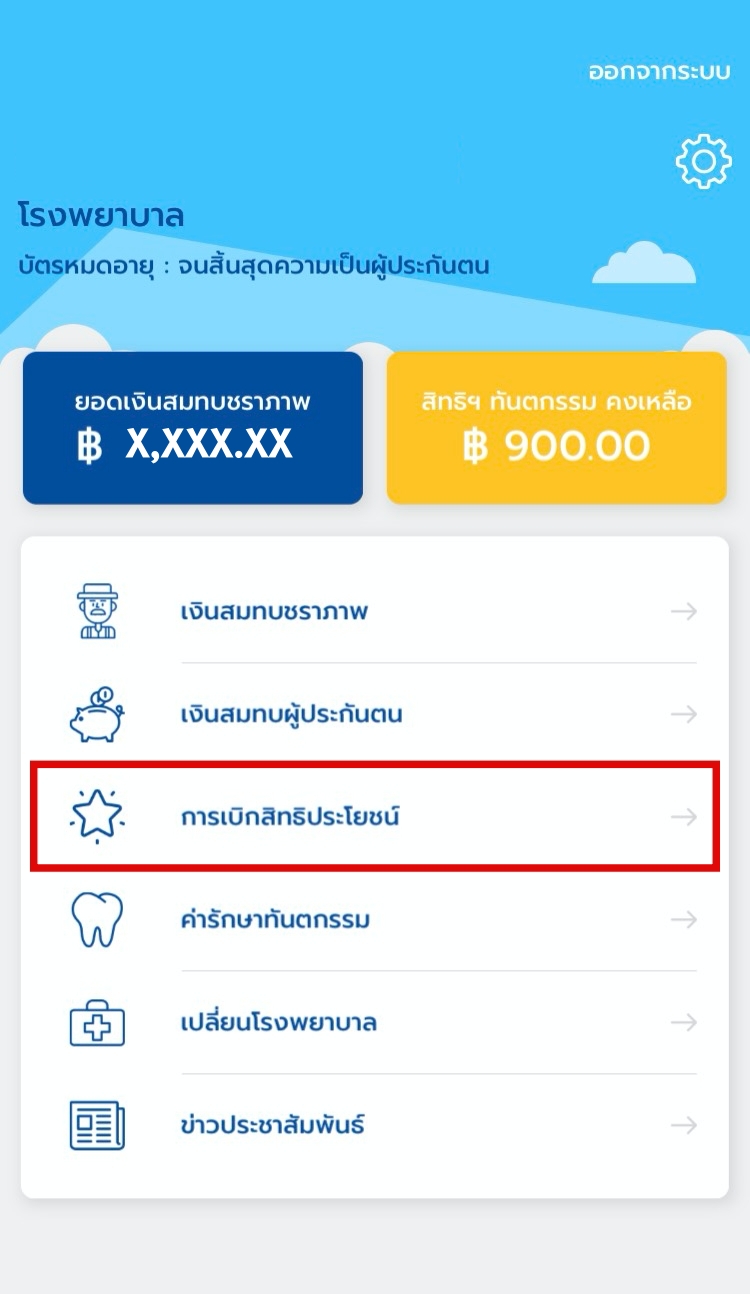This screenshot has height=1294, width=750.
Task: Click ออกจากระบบ to log out
Action: 659,71
